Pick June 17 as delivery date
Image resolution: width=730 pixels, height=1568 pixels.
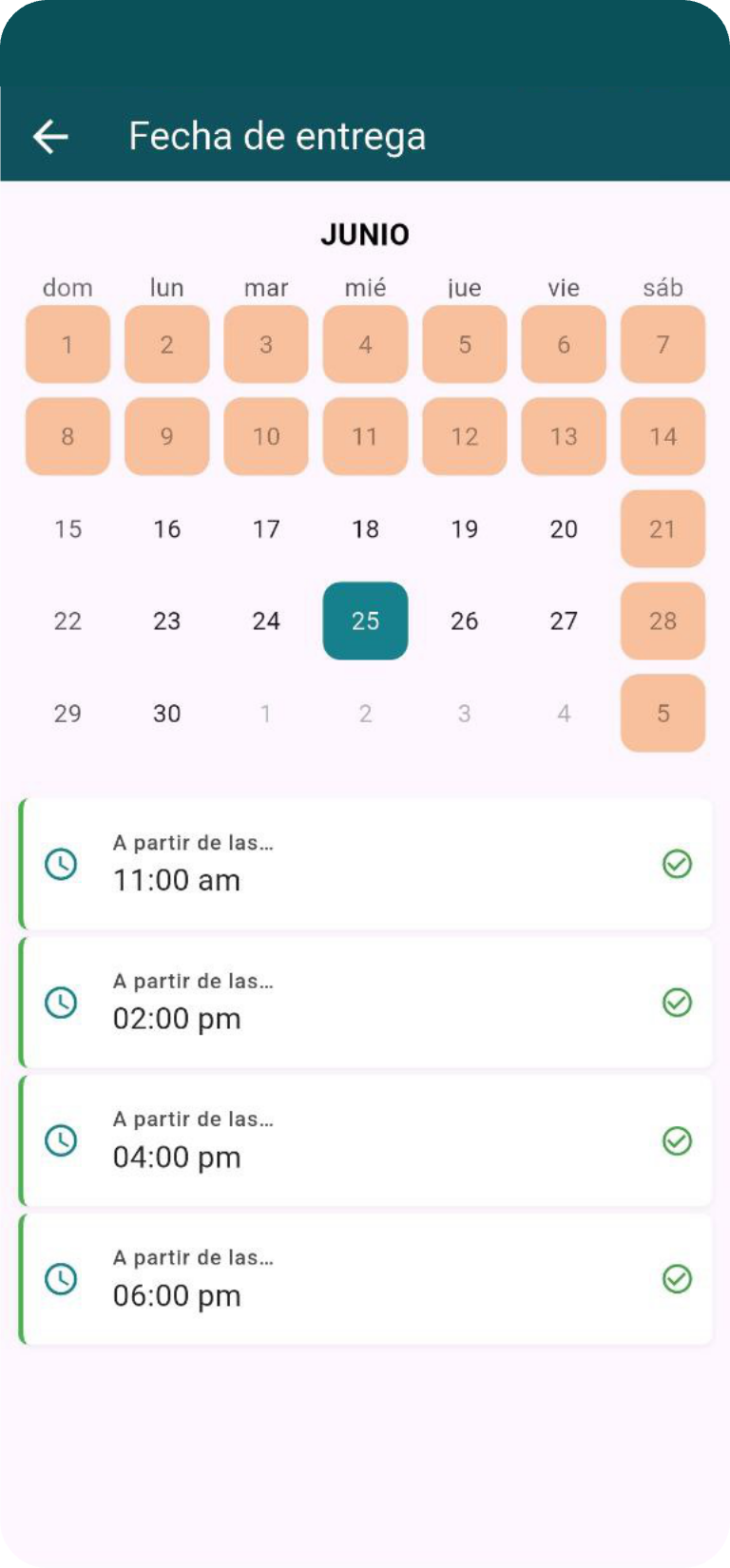tap(266, 529)
